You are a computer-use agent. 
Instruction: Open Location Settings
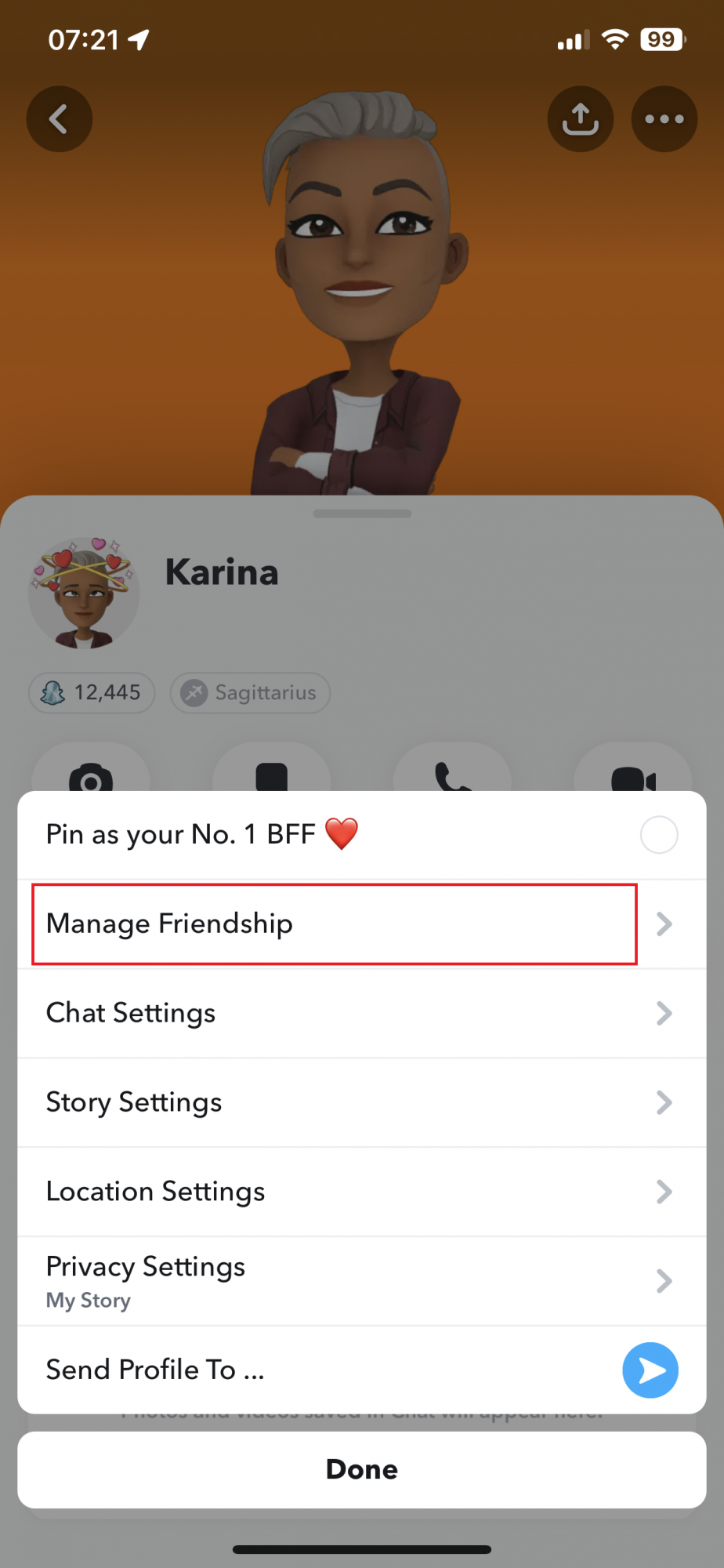click(360, 1192)
